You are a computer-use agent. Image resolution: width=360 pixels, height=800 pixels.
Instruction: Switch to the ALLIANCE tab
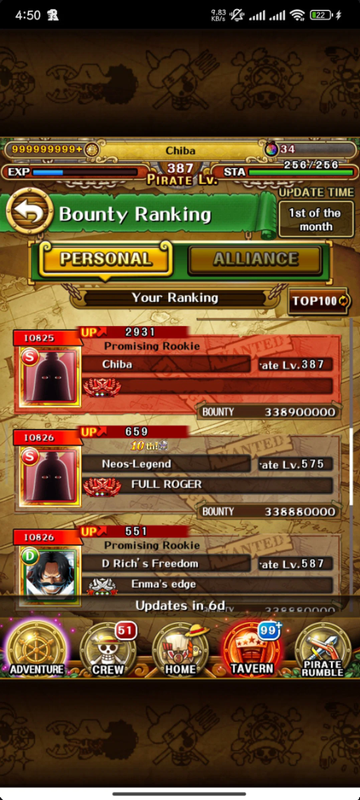coord(255,260)
